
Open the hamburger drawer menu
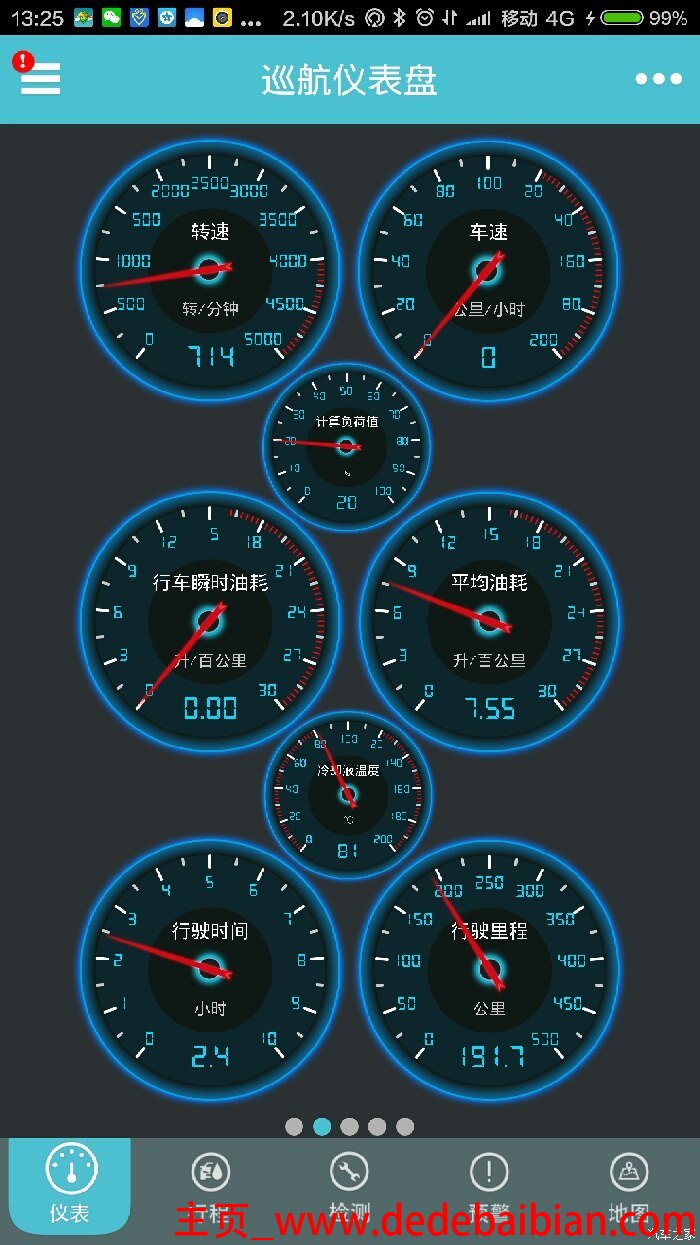click(x=40, y=79)
